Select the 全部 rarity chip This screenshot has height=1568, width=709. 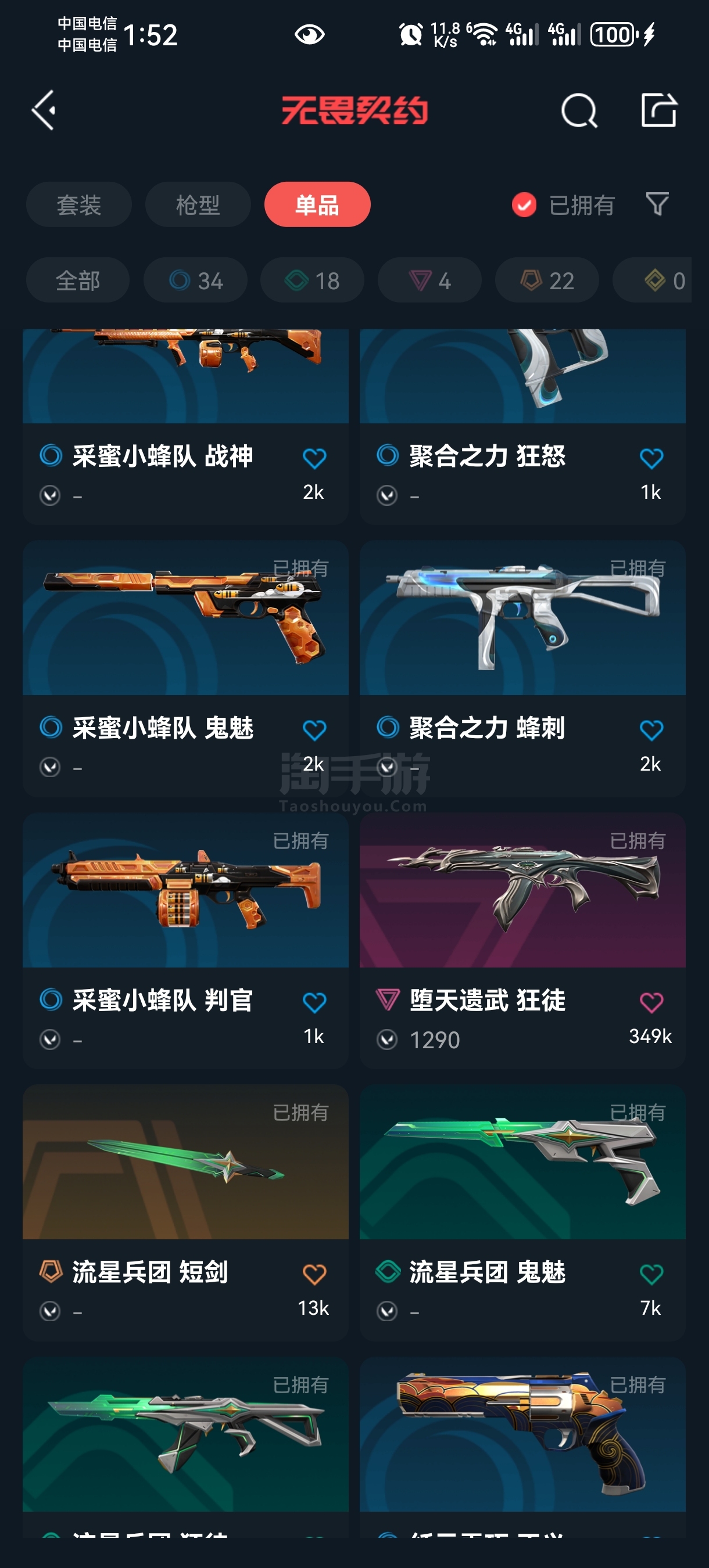(78, 280)
